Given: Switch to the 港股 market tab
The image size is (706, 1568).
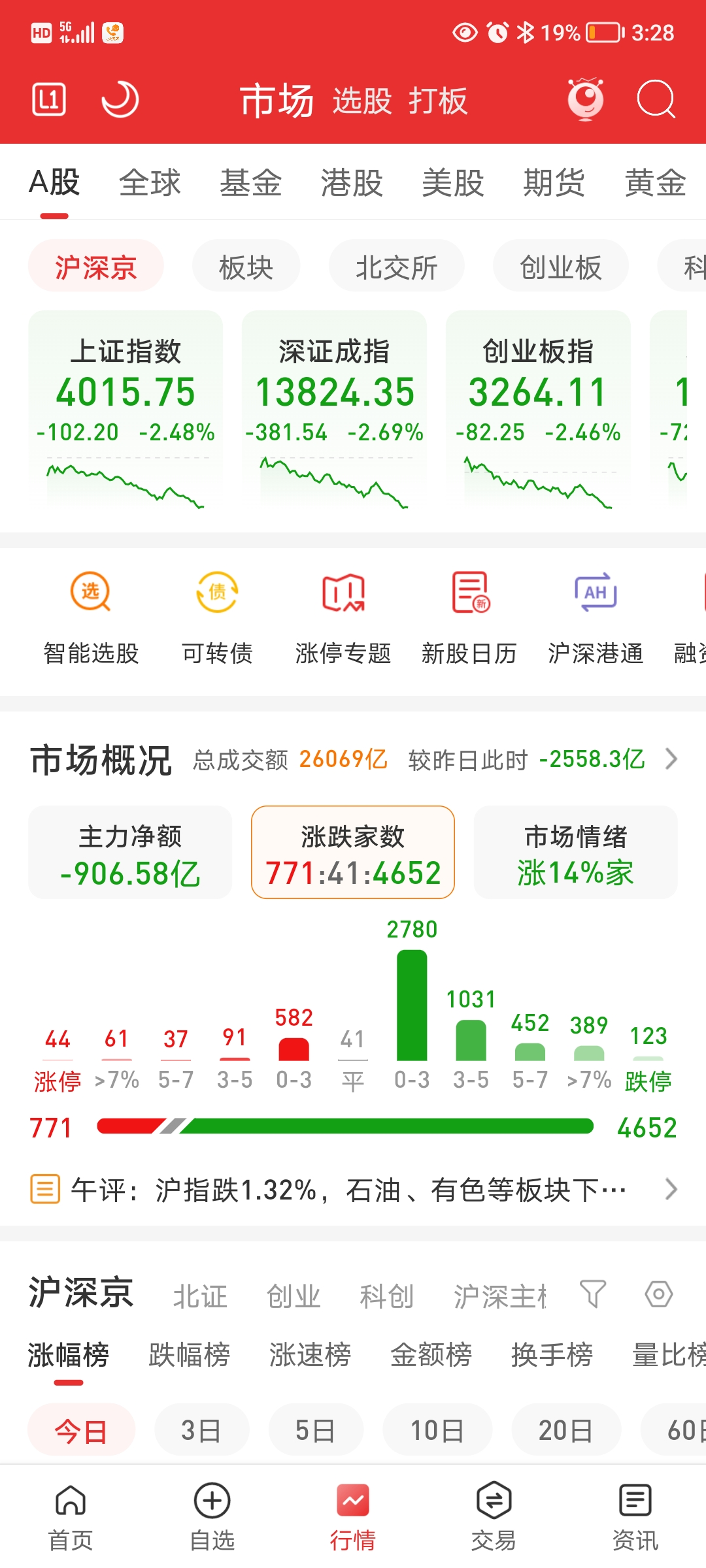Looking at the screenshot, I should tap(352, 182).
